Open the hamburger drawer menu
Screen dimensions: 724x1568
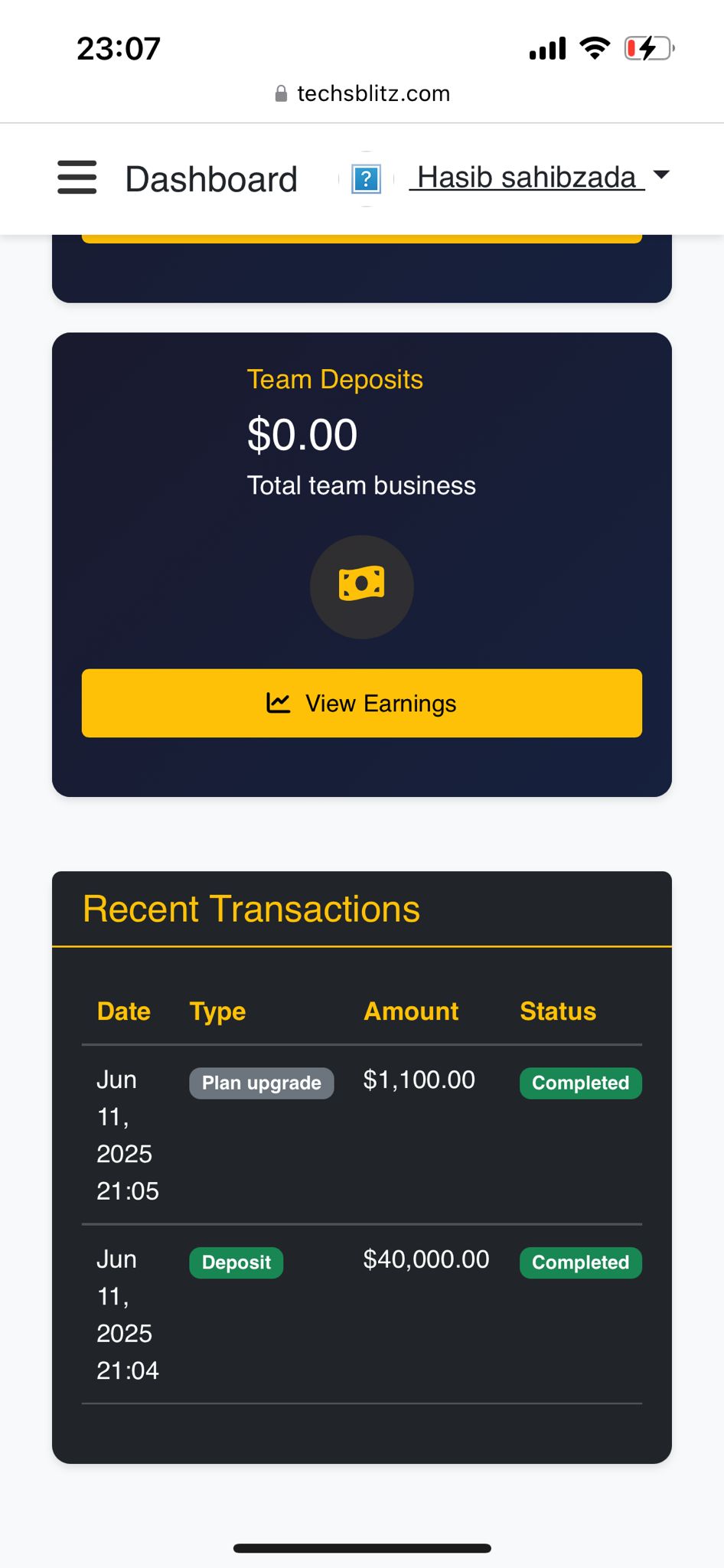coord(77,178)
